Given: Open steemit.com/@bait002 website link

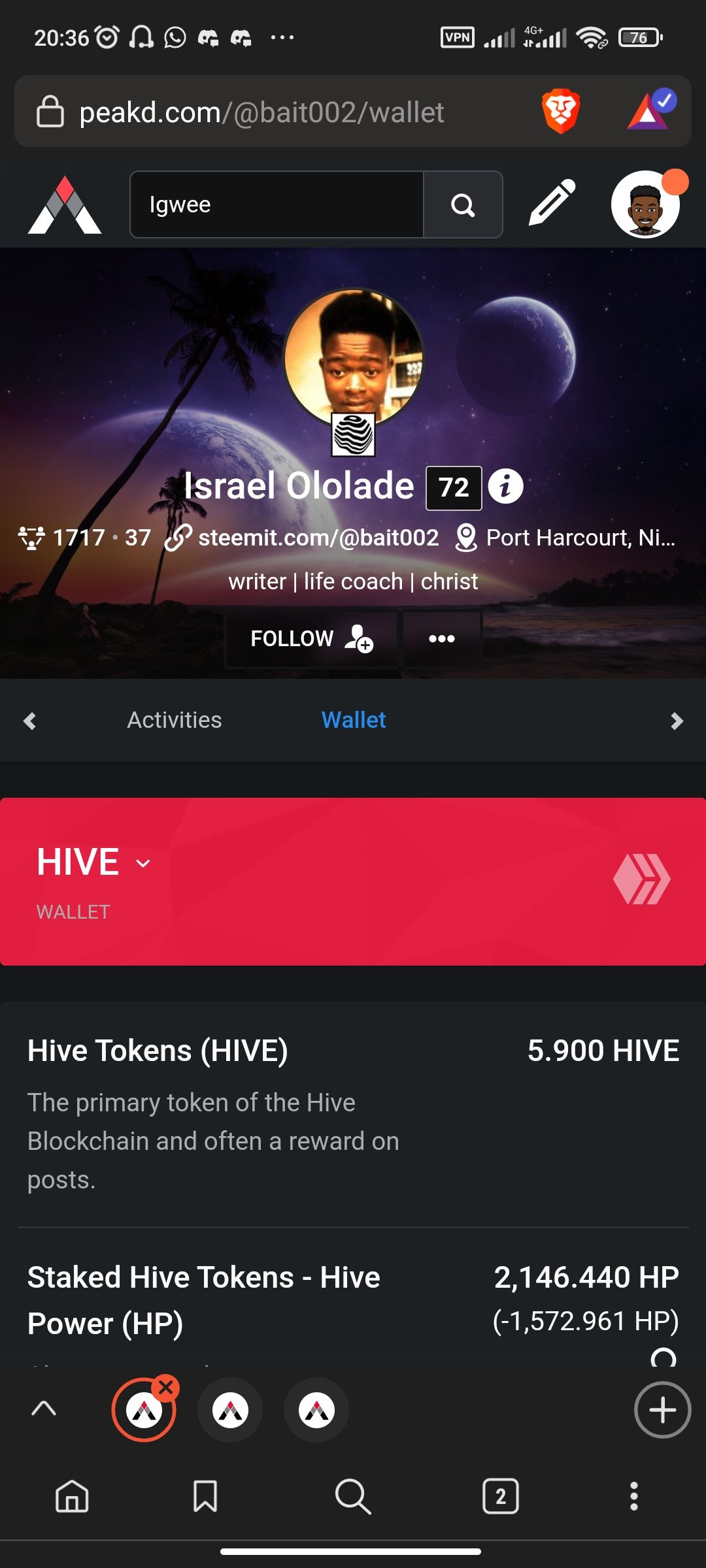Looking at the screenshot, I should (x=318, y=538).
